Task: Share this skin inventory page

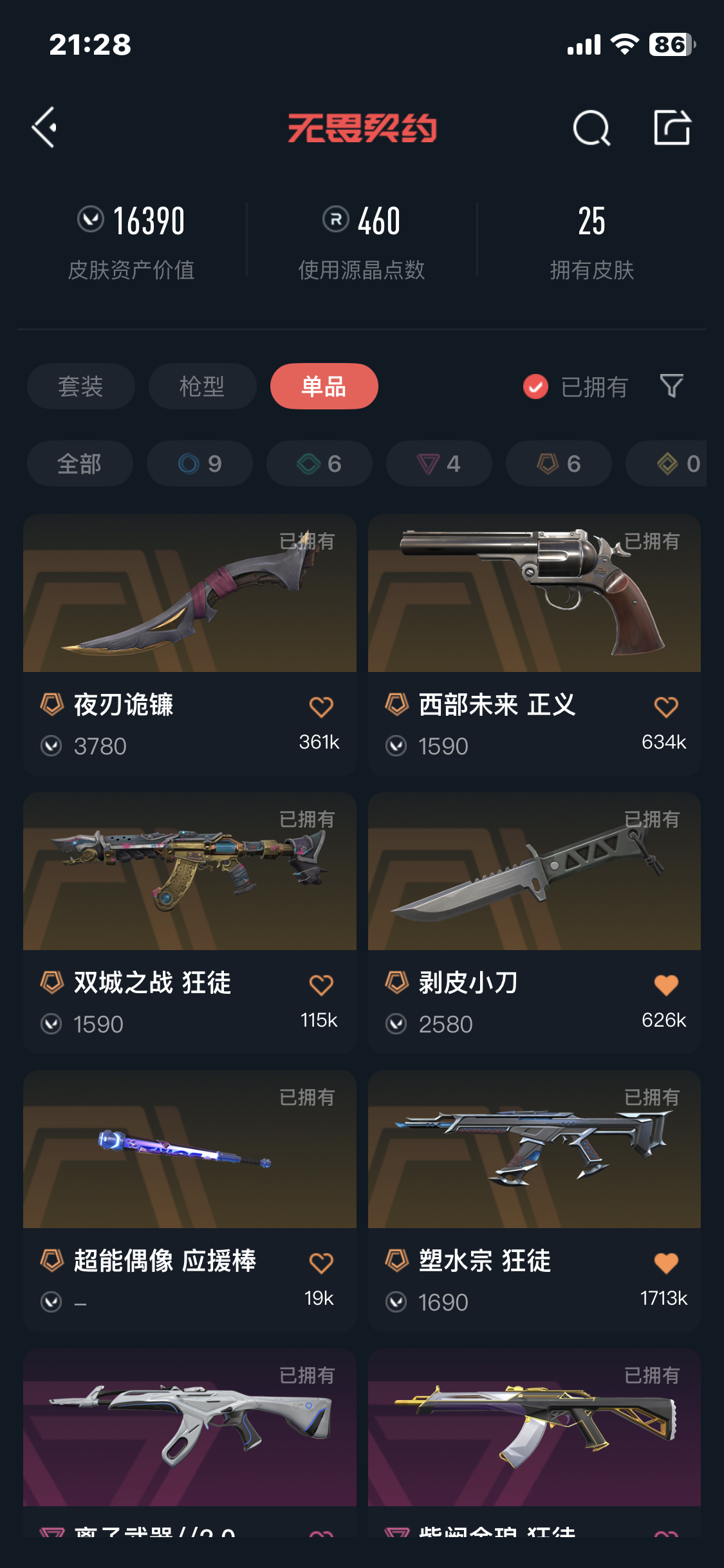Action: [x=672, y=127]
